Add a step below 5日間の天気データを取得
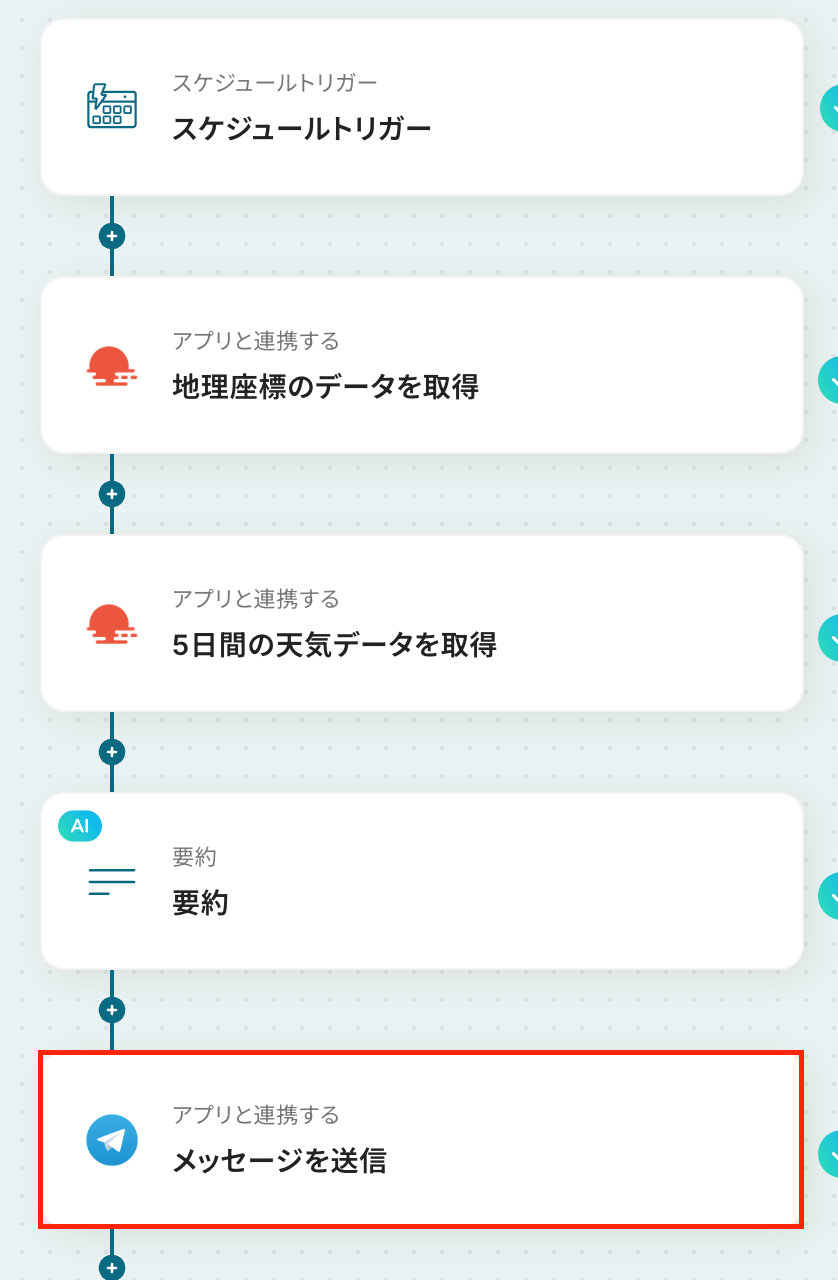 (x=112, y=752)
